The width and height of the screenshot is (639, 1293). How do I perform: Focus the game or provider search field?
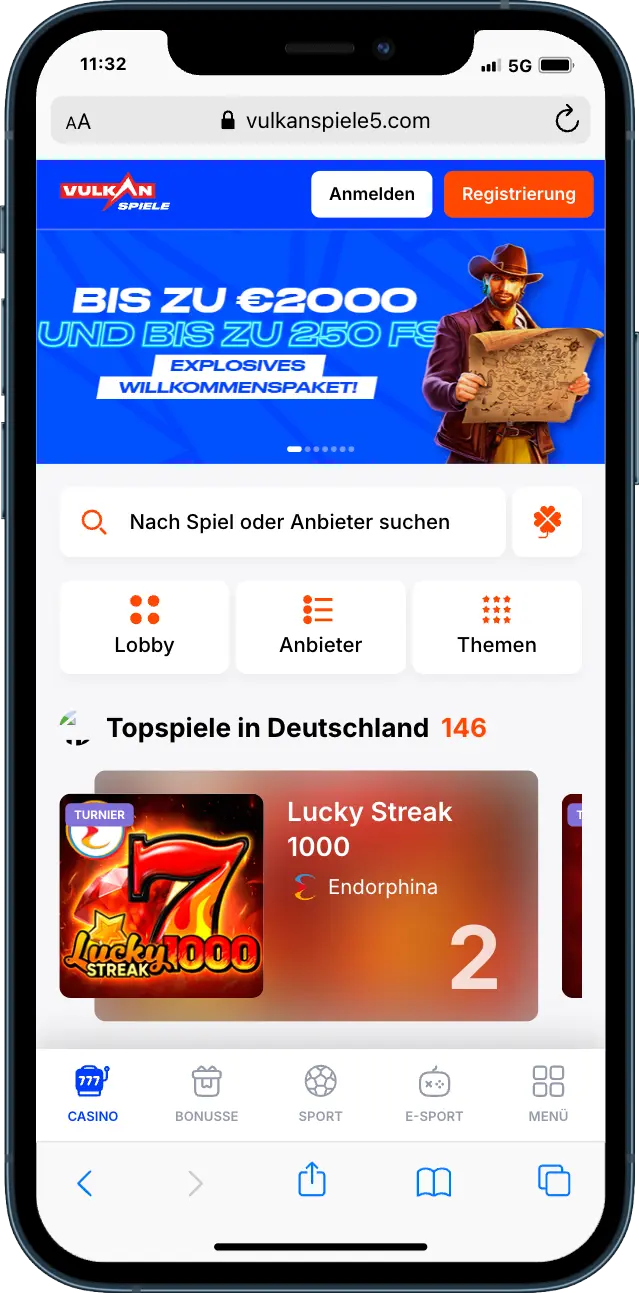coord(283,522)
